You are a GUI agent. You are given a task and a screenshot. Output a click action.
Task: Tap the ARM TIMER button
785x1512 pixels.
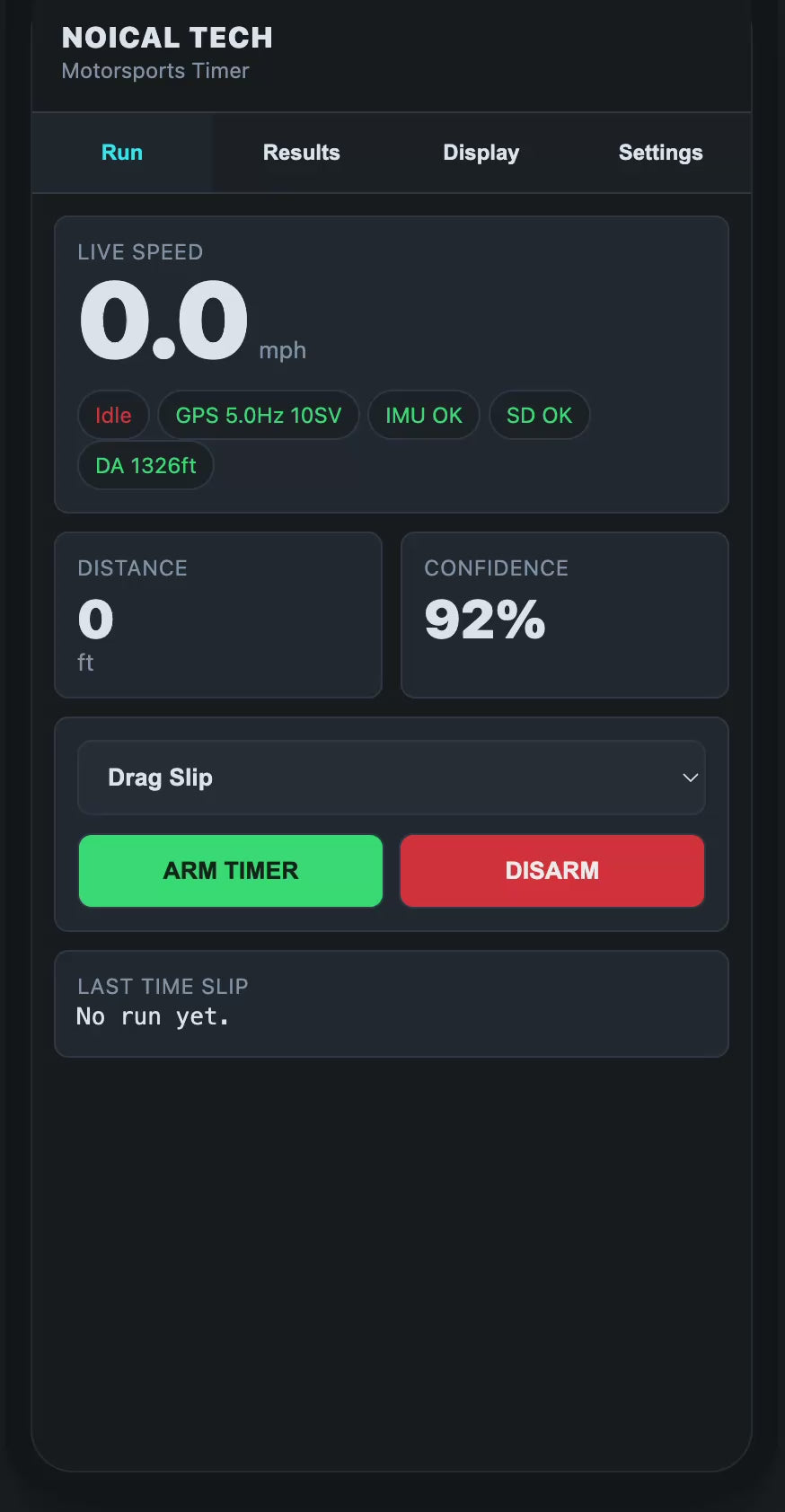tap(231, 871)
